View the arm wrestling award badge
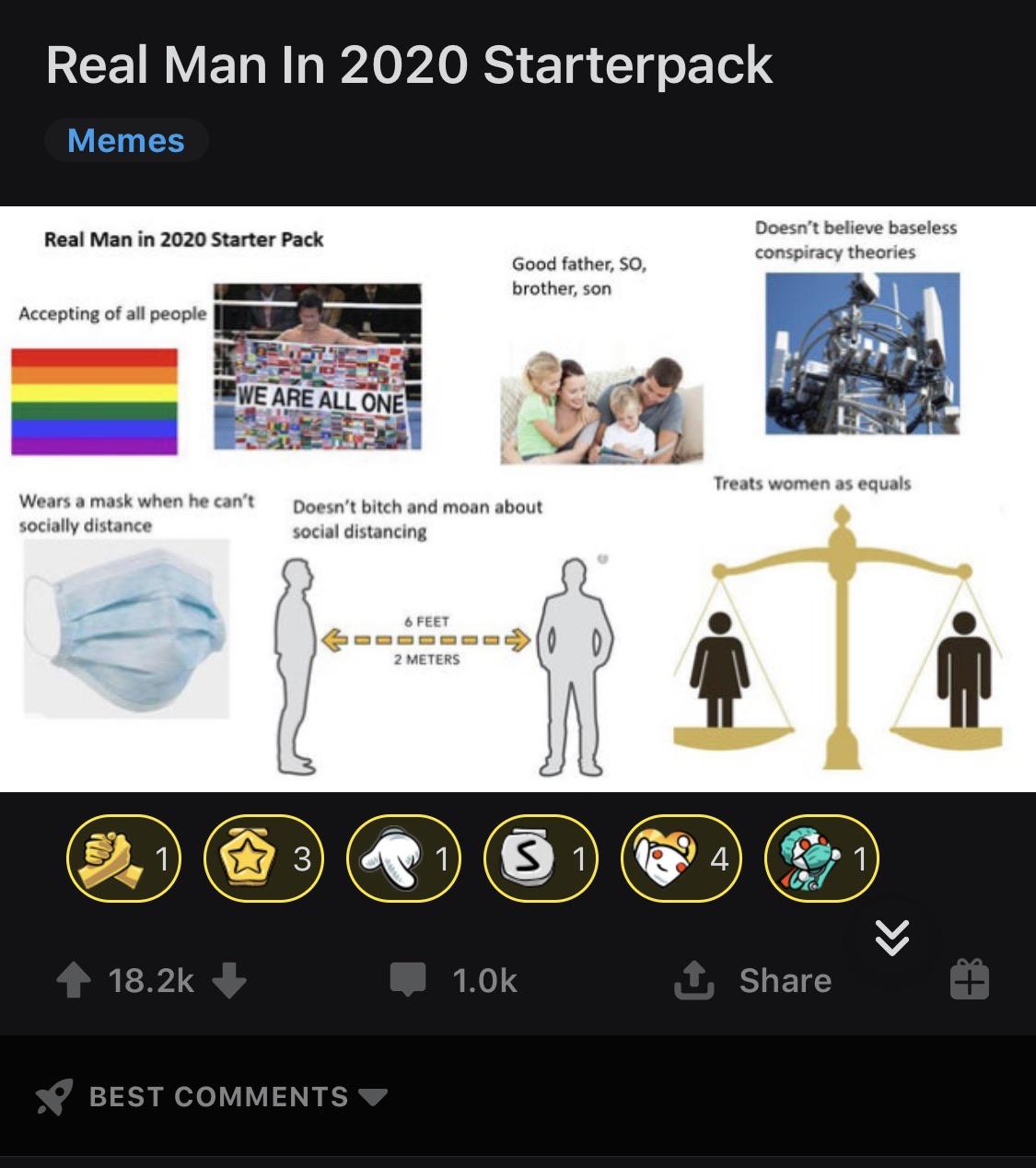 pos(123,858)
